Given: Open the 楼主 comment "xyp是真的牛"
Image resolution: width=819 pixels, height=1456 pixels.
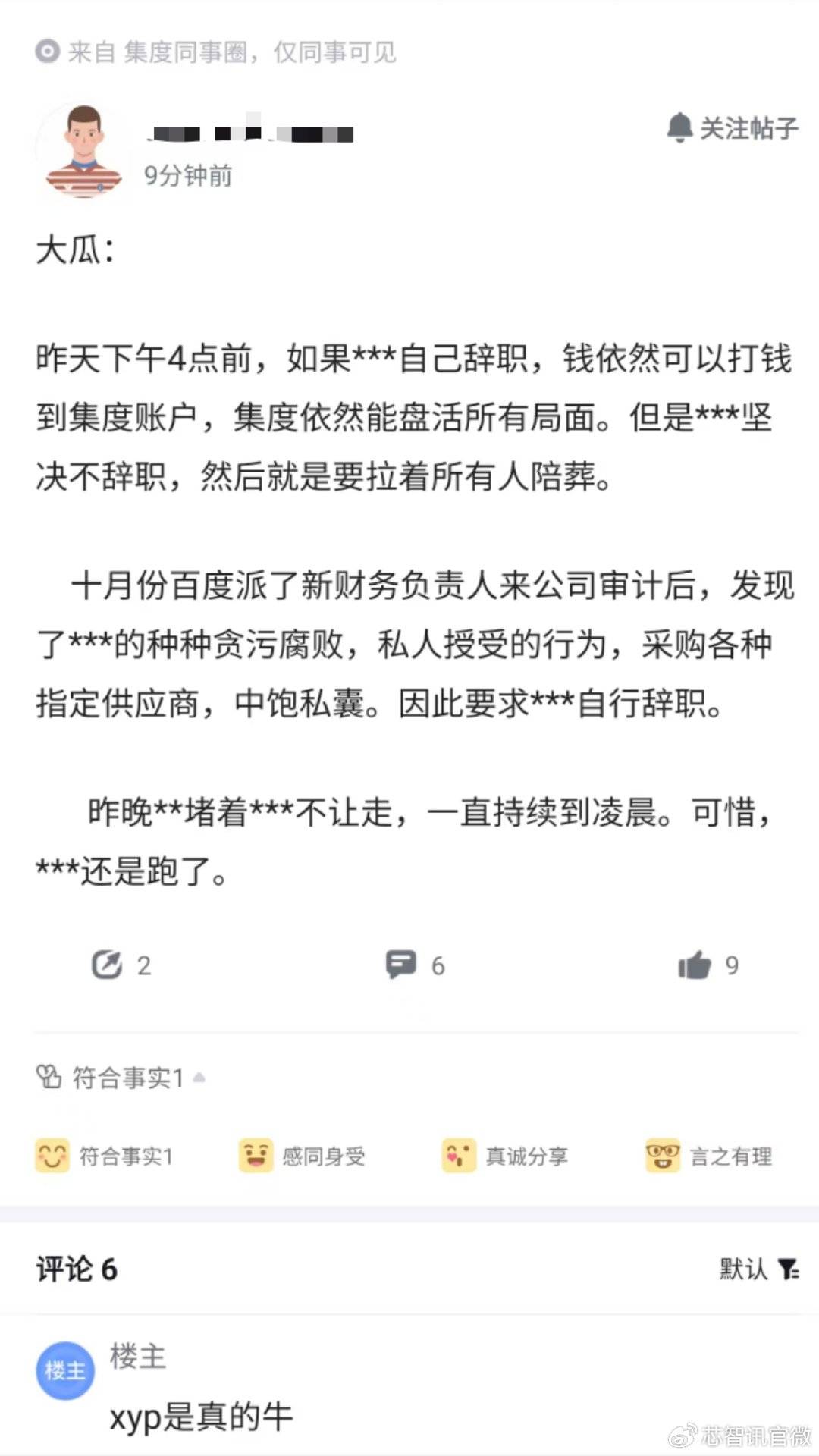Looking at the screenshot, I should click(x=201, y=1416).
